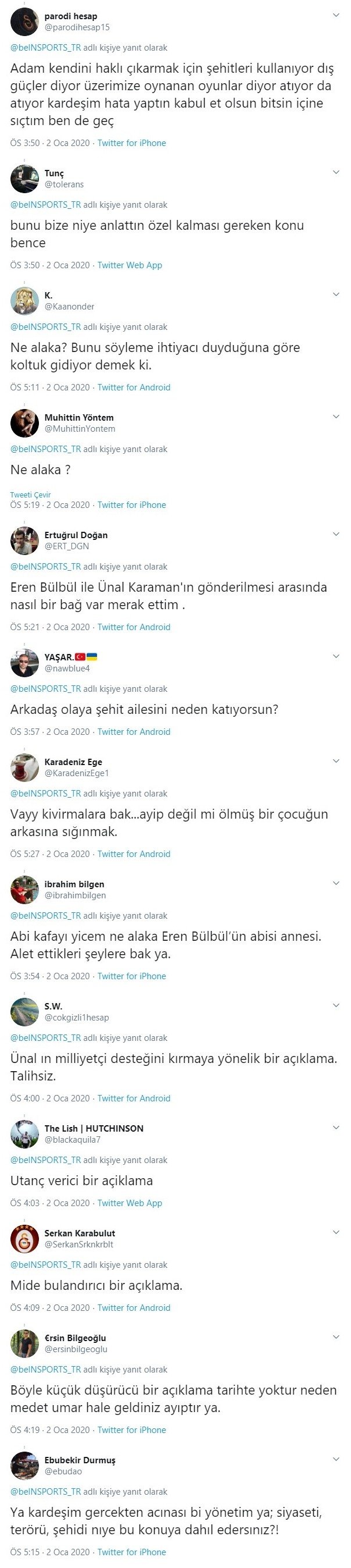Open Ertuğrul Doğan's profile name
Viewport: 351px width, 1568px height.
coord(76,535)
